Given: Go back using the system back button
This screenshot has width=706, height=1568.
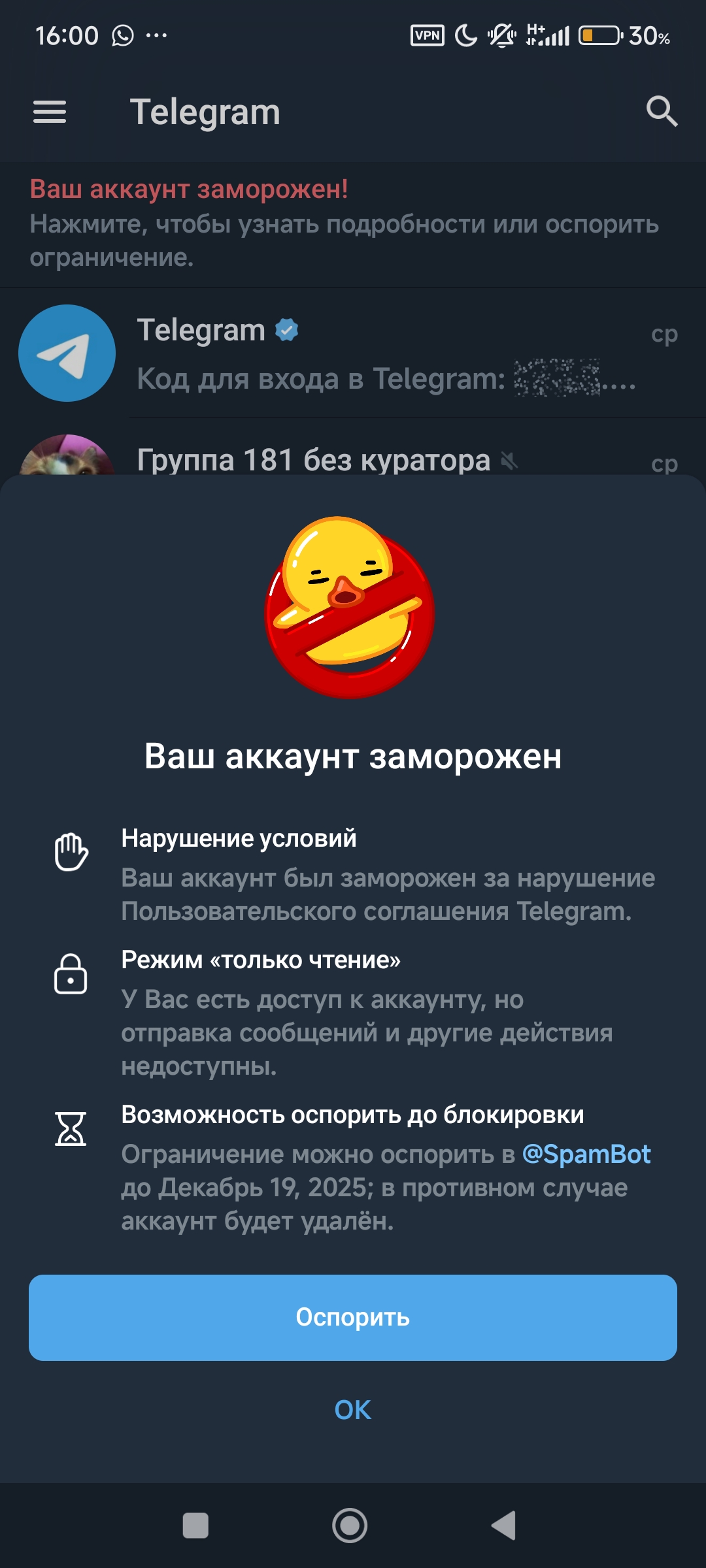Looking at the screenshot, I should click(x=504, y=1526).
